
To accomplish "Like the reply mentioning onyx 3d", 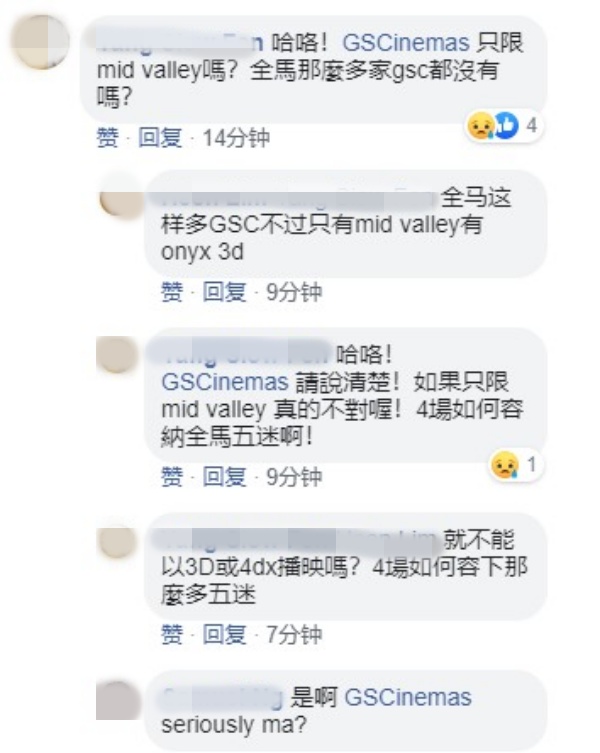I will click(x=172, y=292).
